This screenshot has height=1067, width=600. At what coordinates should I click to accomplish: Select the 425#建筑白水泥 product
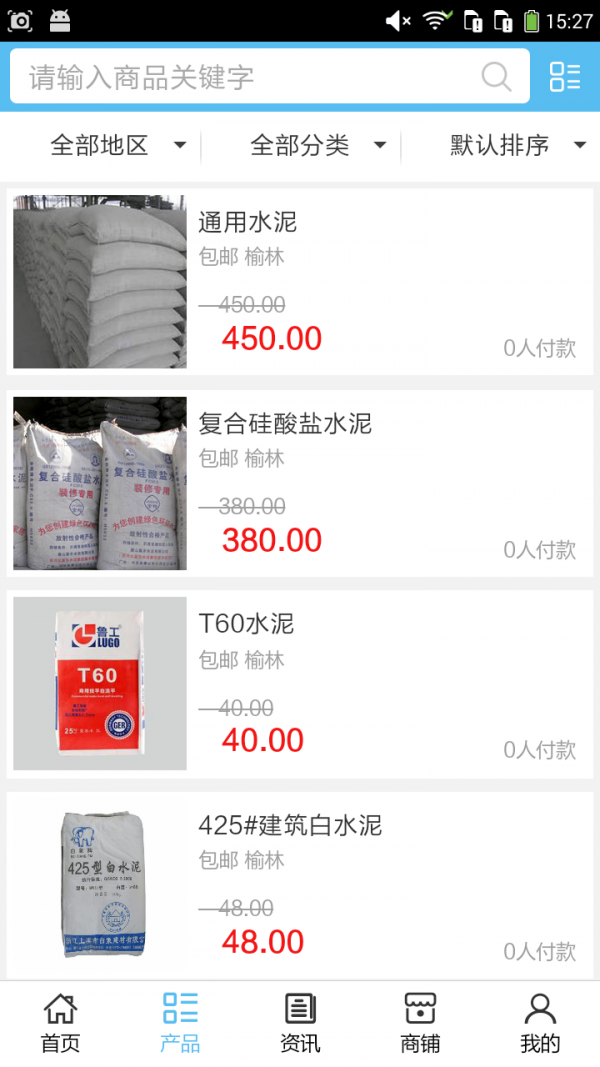pos(300,884)
